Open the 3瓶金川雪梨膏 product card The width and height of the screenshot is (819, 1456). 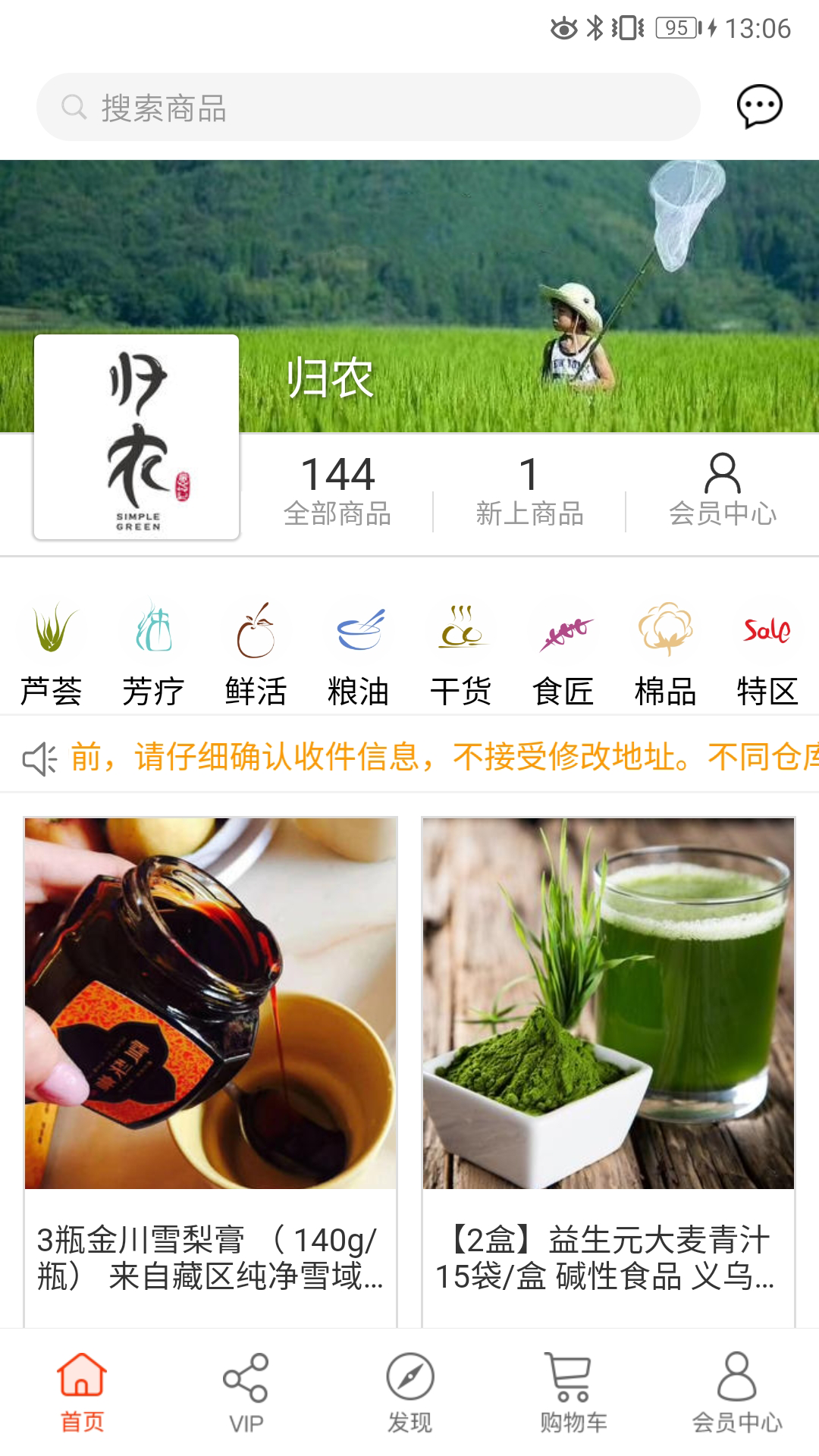pos(211,1062)
